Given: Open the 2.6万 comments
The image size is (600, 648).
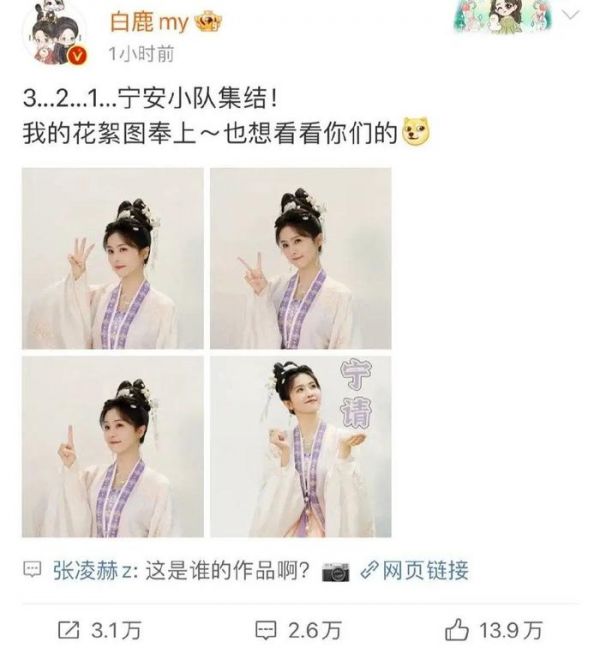Looking at the screenshot, I should (x=299, y=629).
